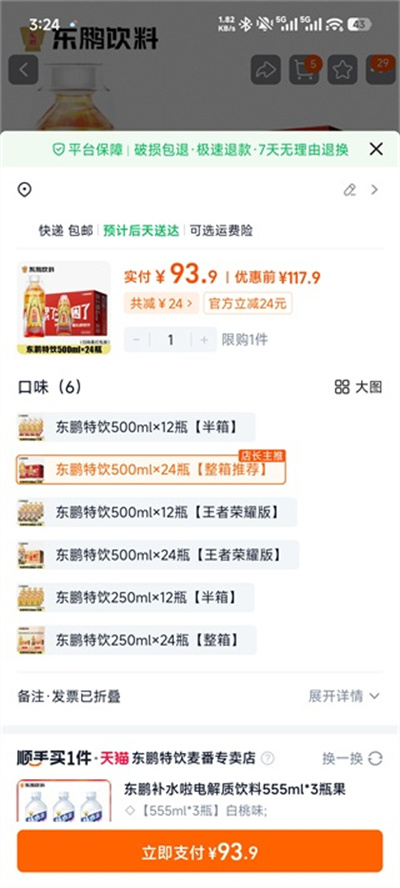This screenshot has height=888, width=400.
Task: Close the purchase options sheet
Action: [x=376, y=150]
